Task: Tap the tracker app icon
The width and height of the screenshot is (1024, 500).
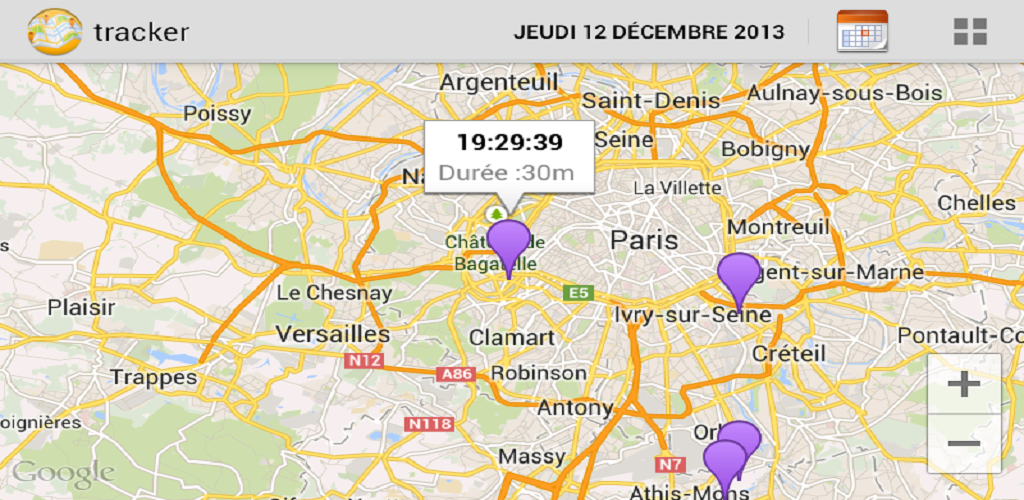Action: point(54,31)
